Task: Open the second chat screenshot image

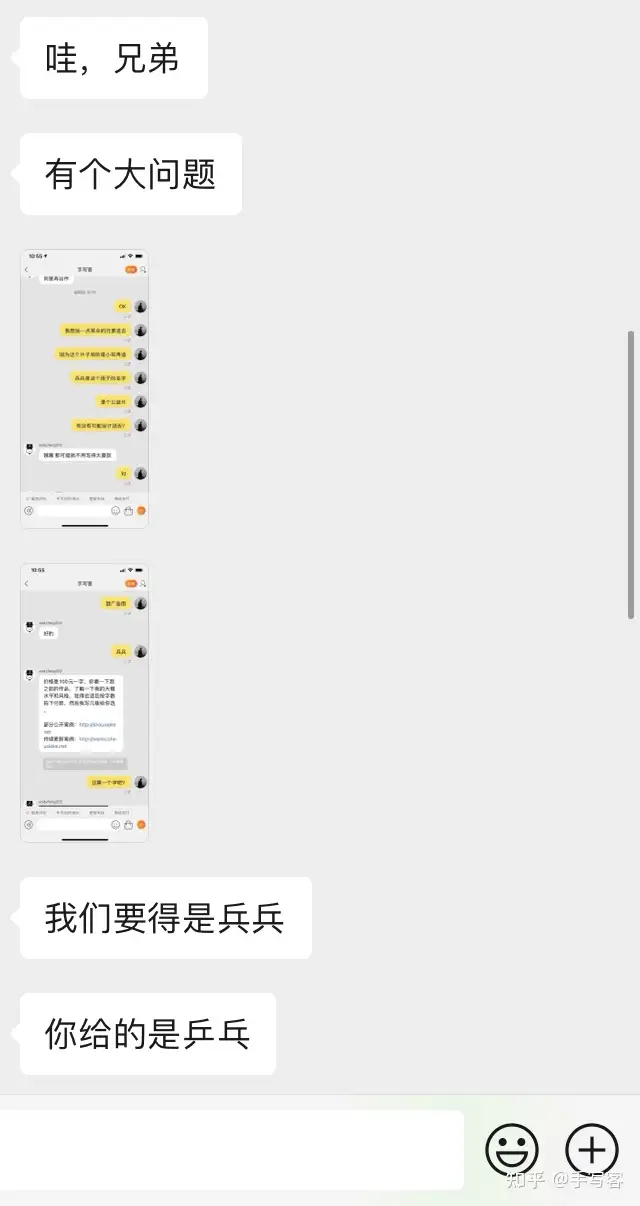Action: [84, 702]
